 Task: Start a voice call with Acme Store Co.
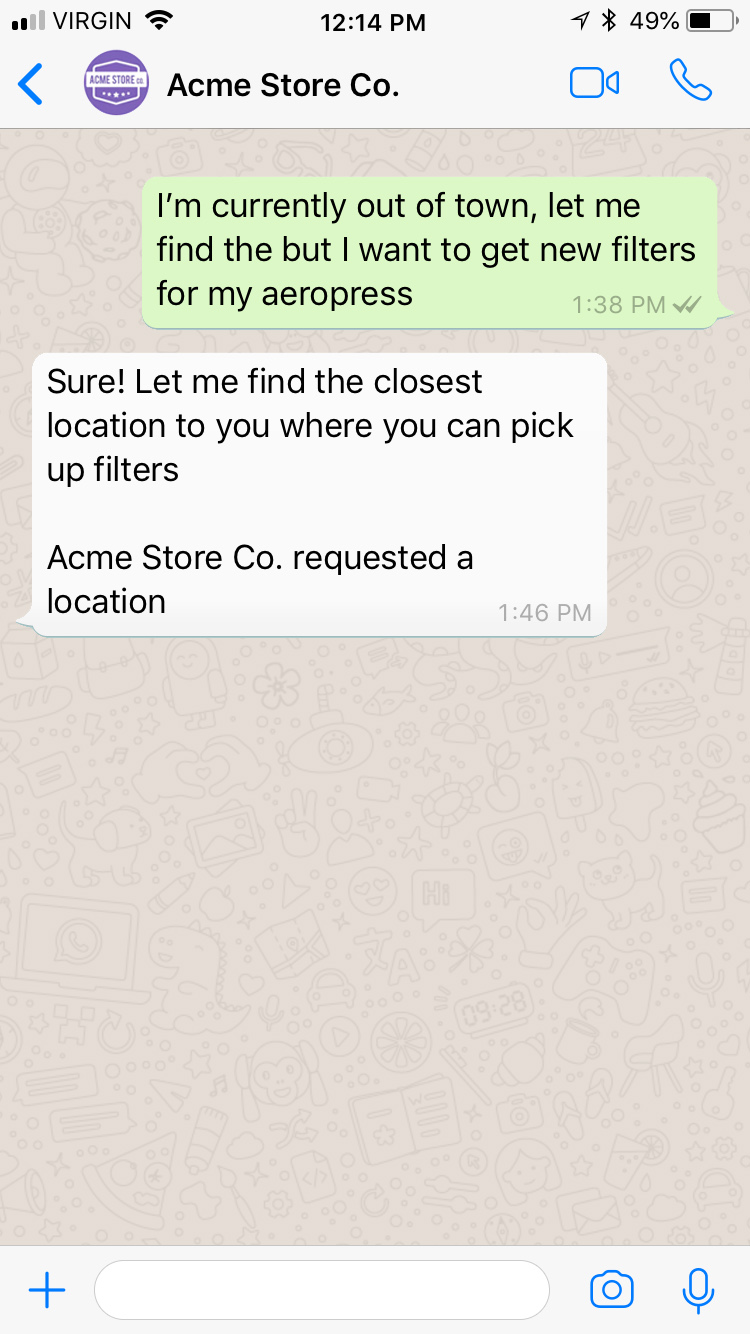(x=690, y=81)
